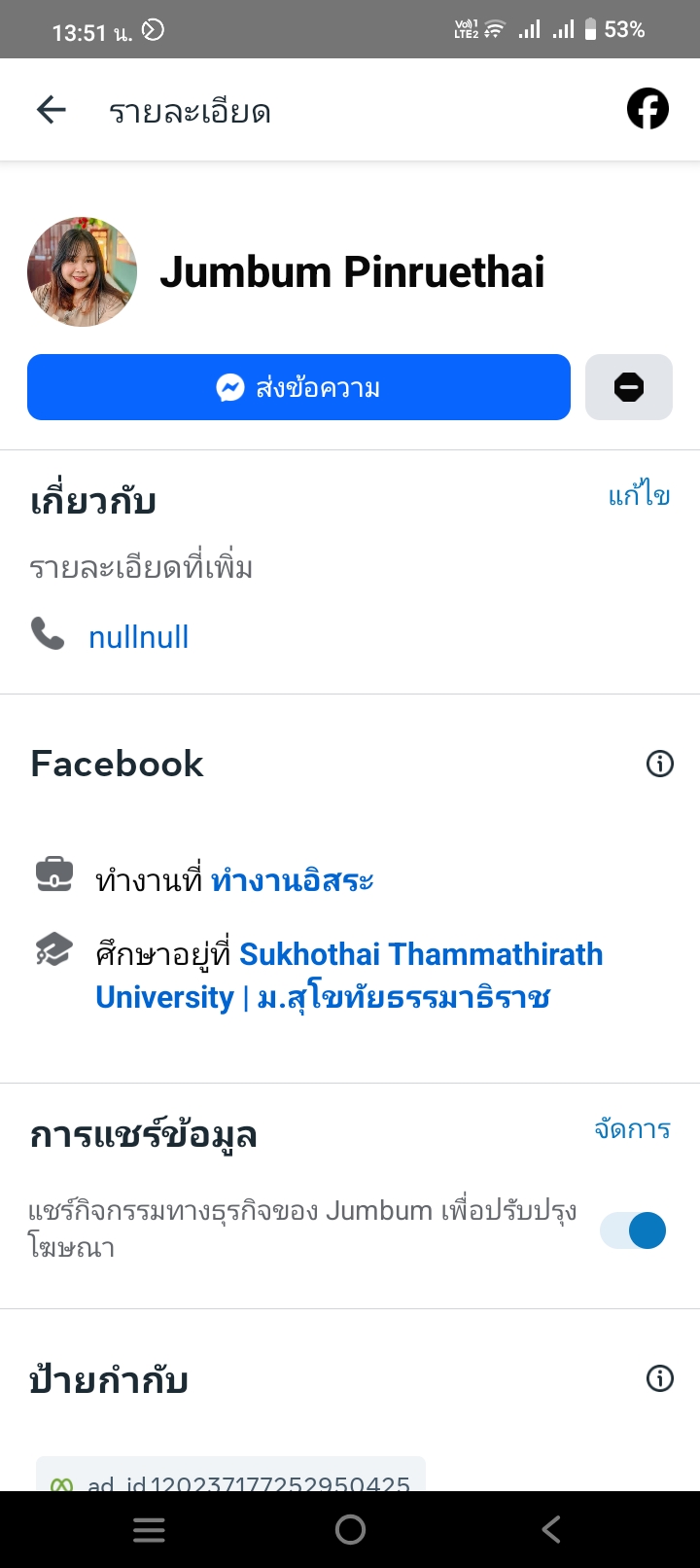Disable the business activity sharing switch
700x1568 pixels.
click(x=633, y=1230)
